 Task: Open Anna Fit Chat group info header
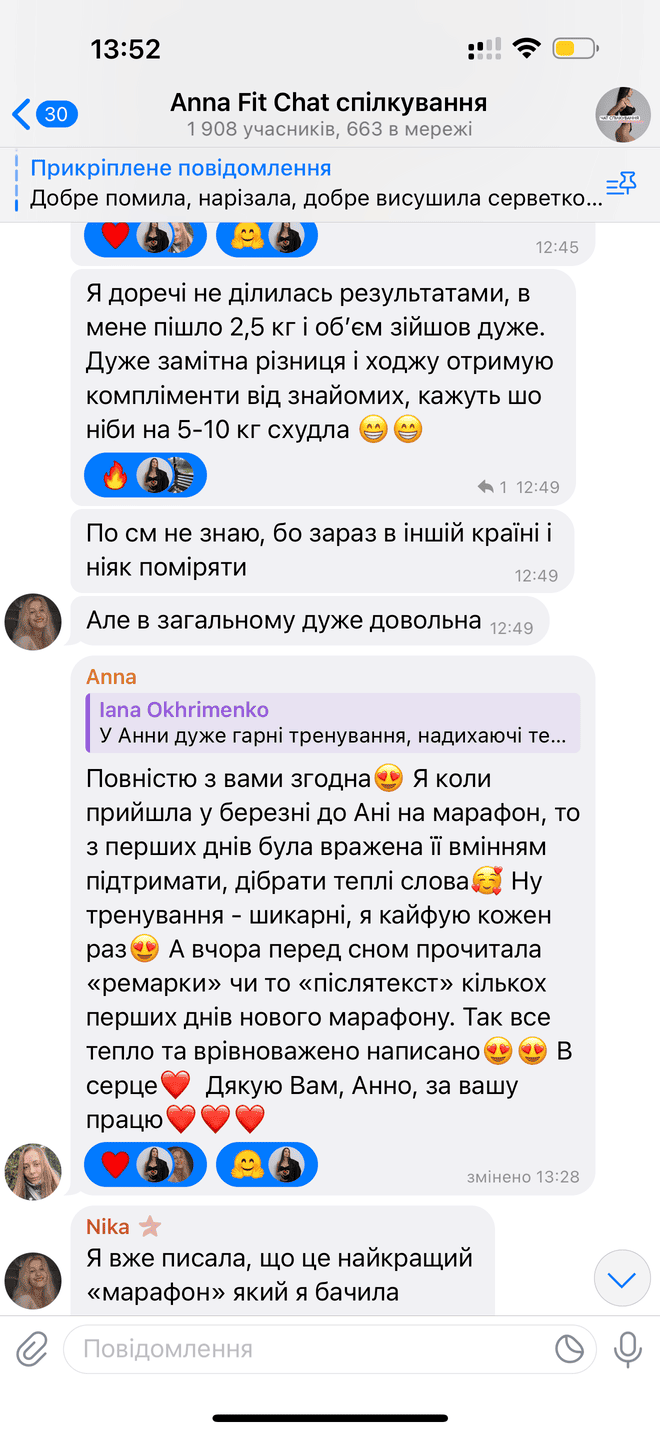(329, 114)
